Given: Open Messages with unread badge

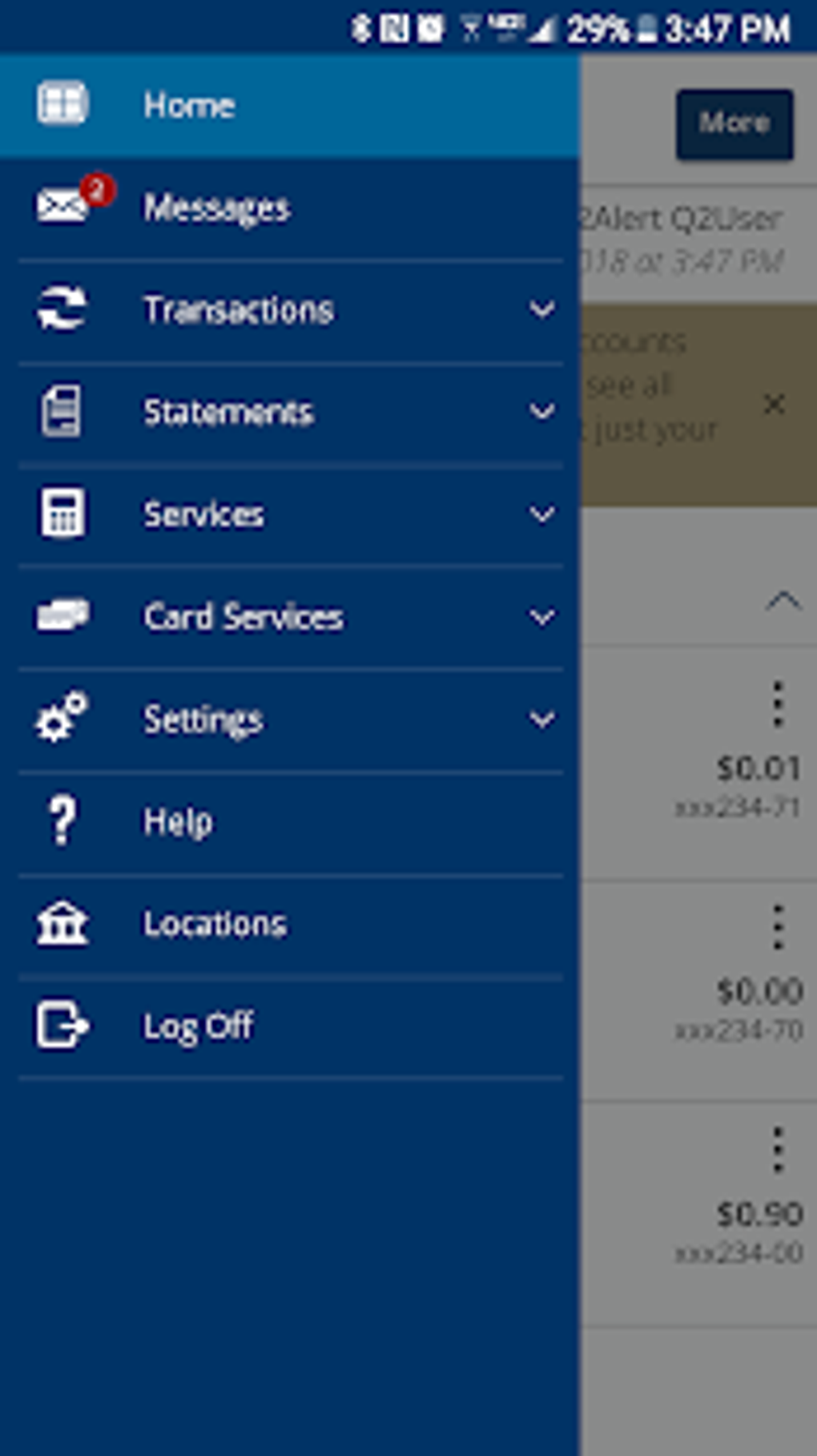Looking at the screenshot, I should [x=289, y=208].
